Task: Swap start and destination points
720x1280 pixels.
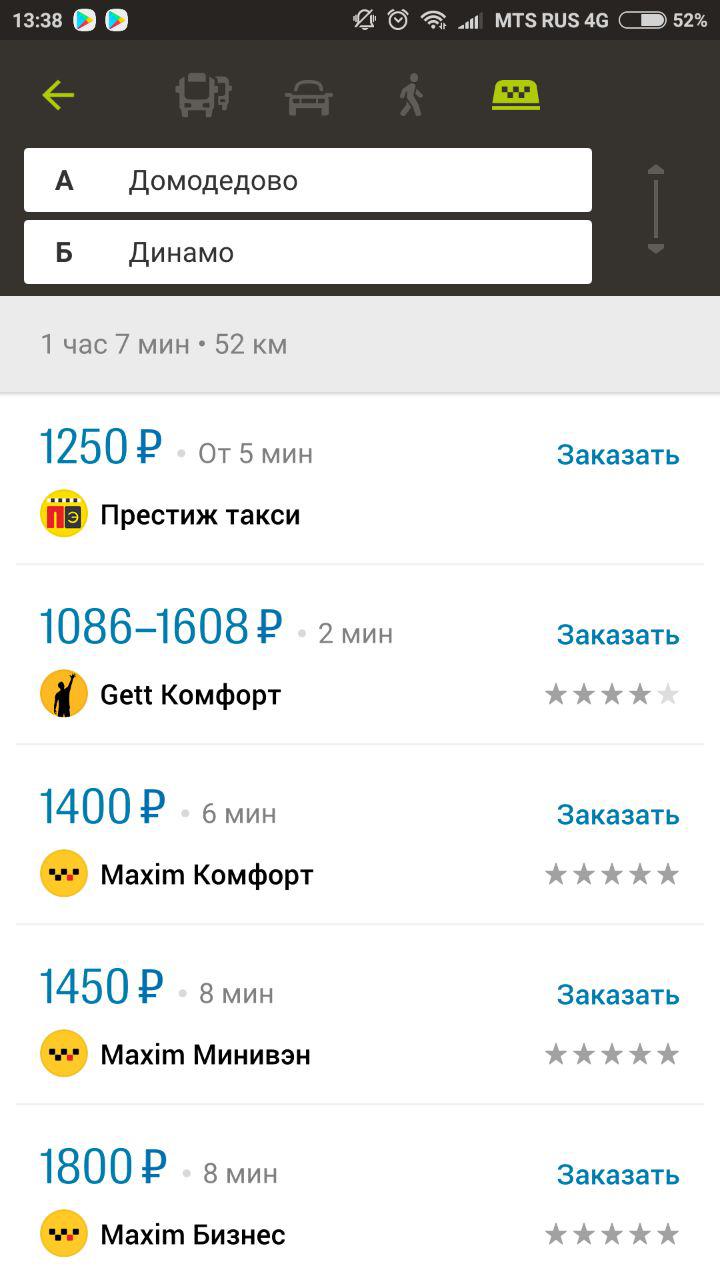Action: (x=656, y=209)
